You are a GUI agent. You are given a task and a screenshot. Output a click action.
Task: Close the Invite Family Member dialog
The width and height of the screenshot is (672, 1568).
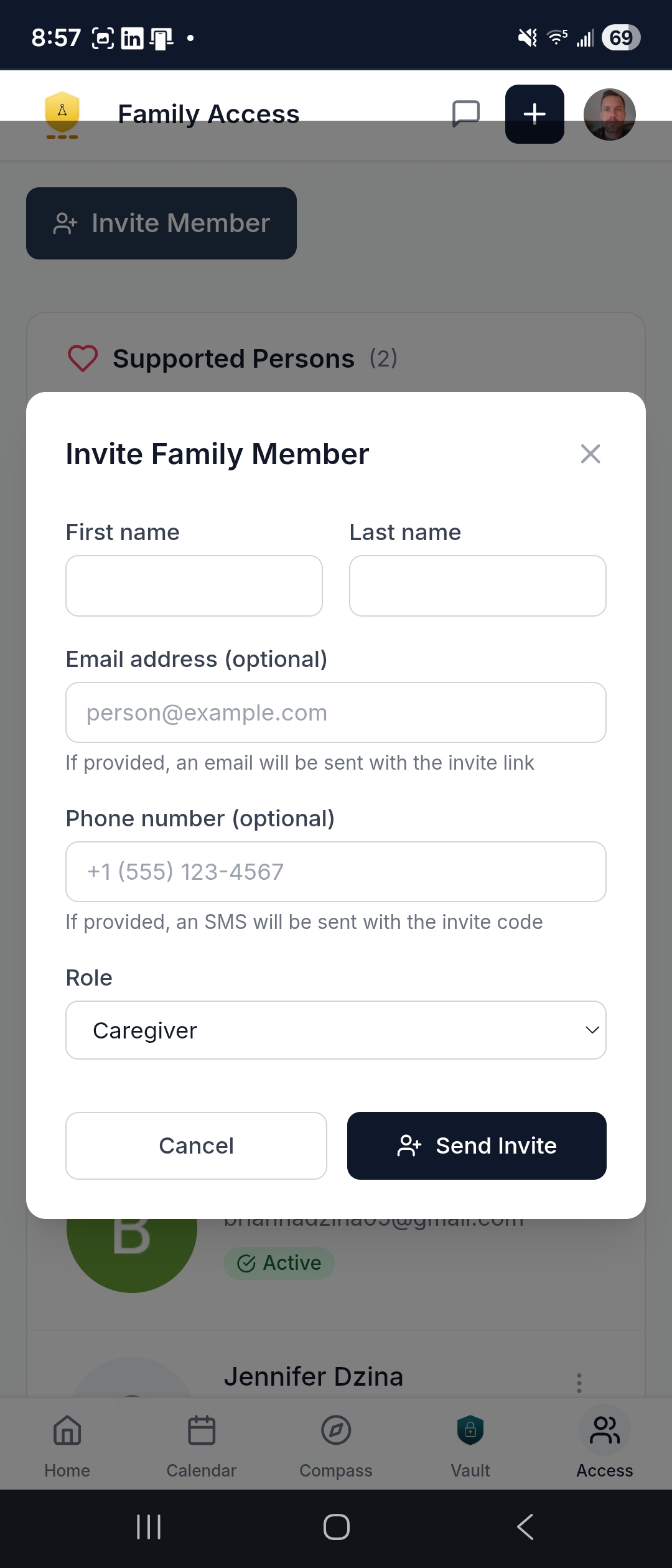click(x=589, y=454)
